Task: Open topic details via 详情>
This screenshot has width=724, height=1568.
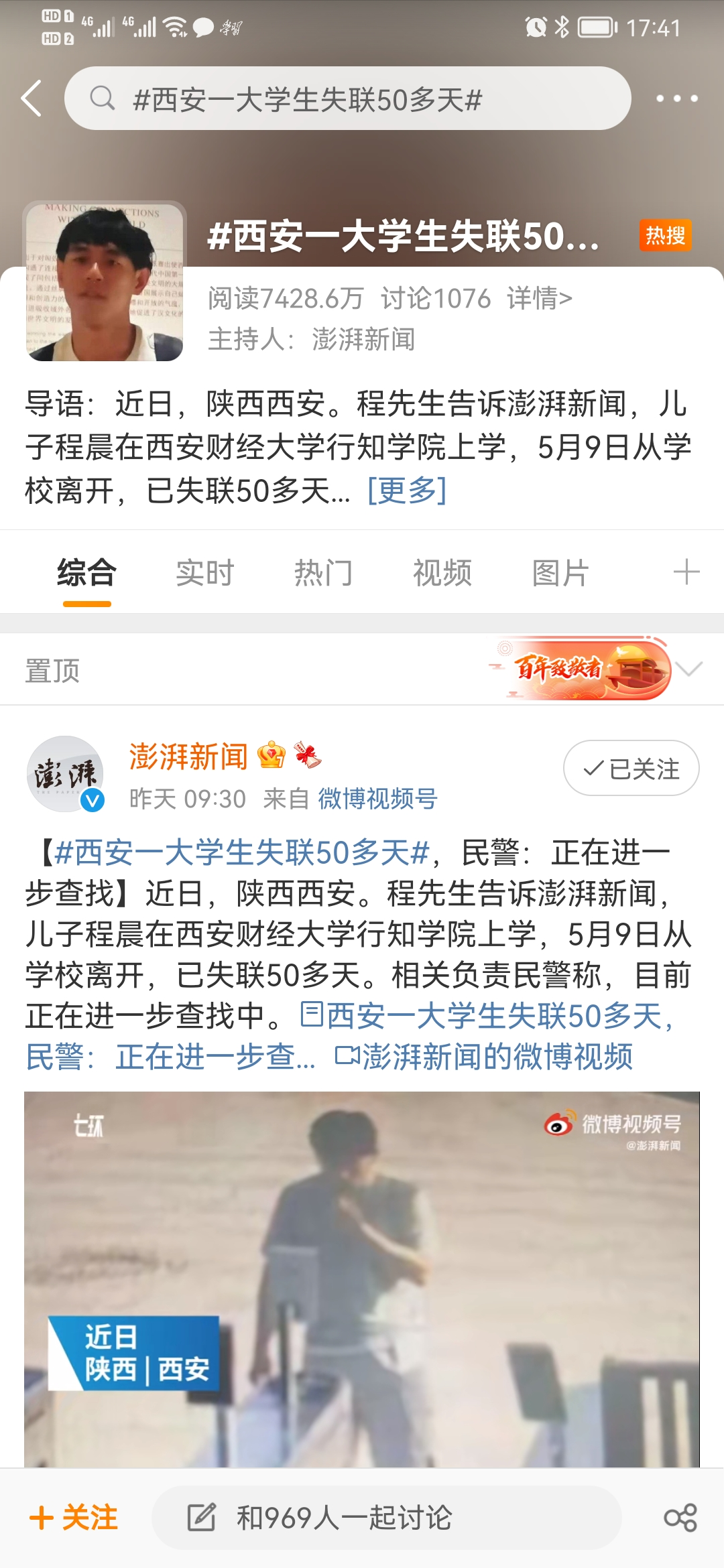Action: (x=539, y=298)
